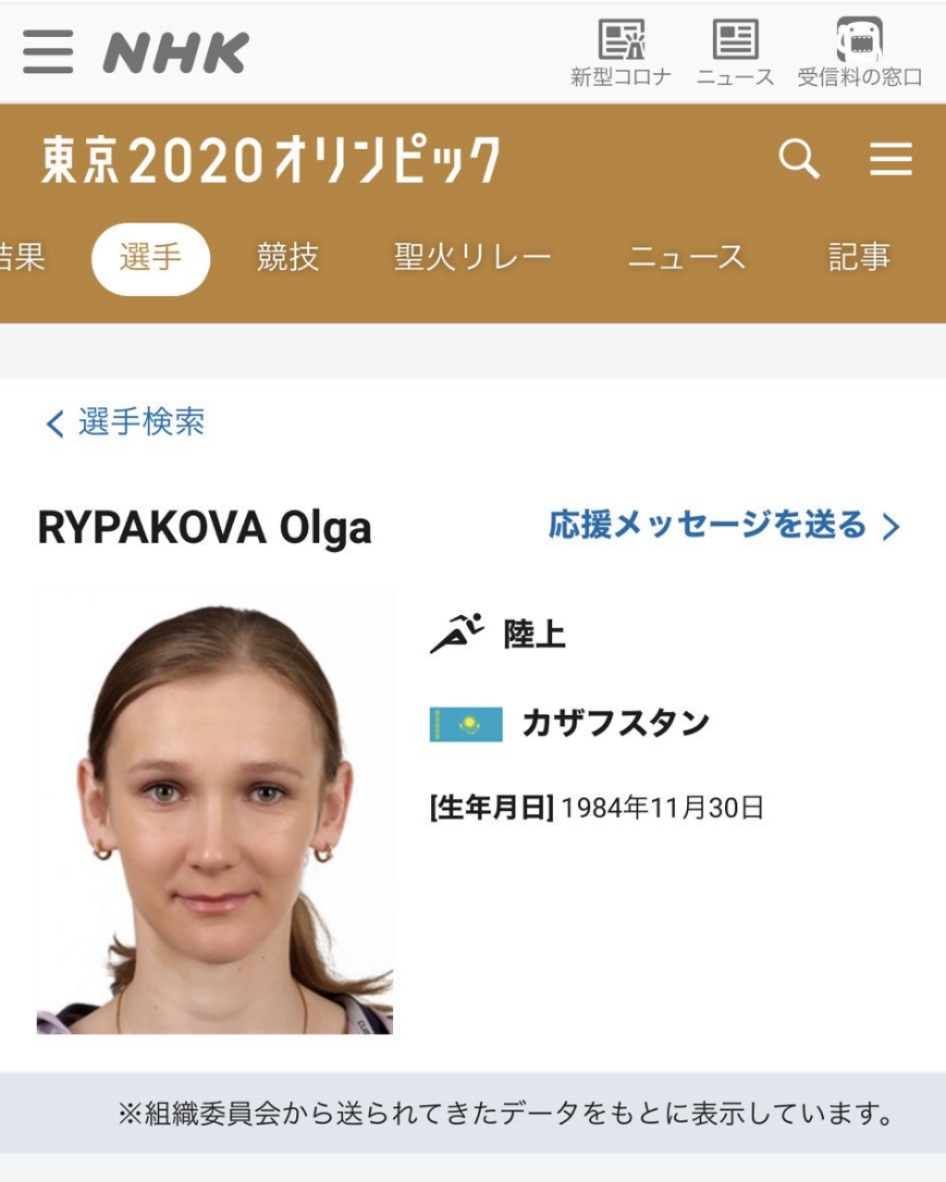
Task: Go to NHK ニュース in top bar
Action: (x=735, y=53)
